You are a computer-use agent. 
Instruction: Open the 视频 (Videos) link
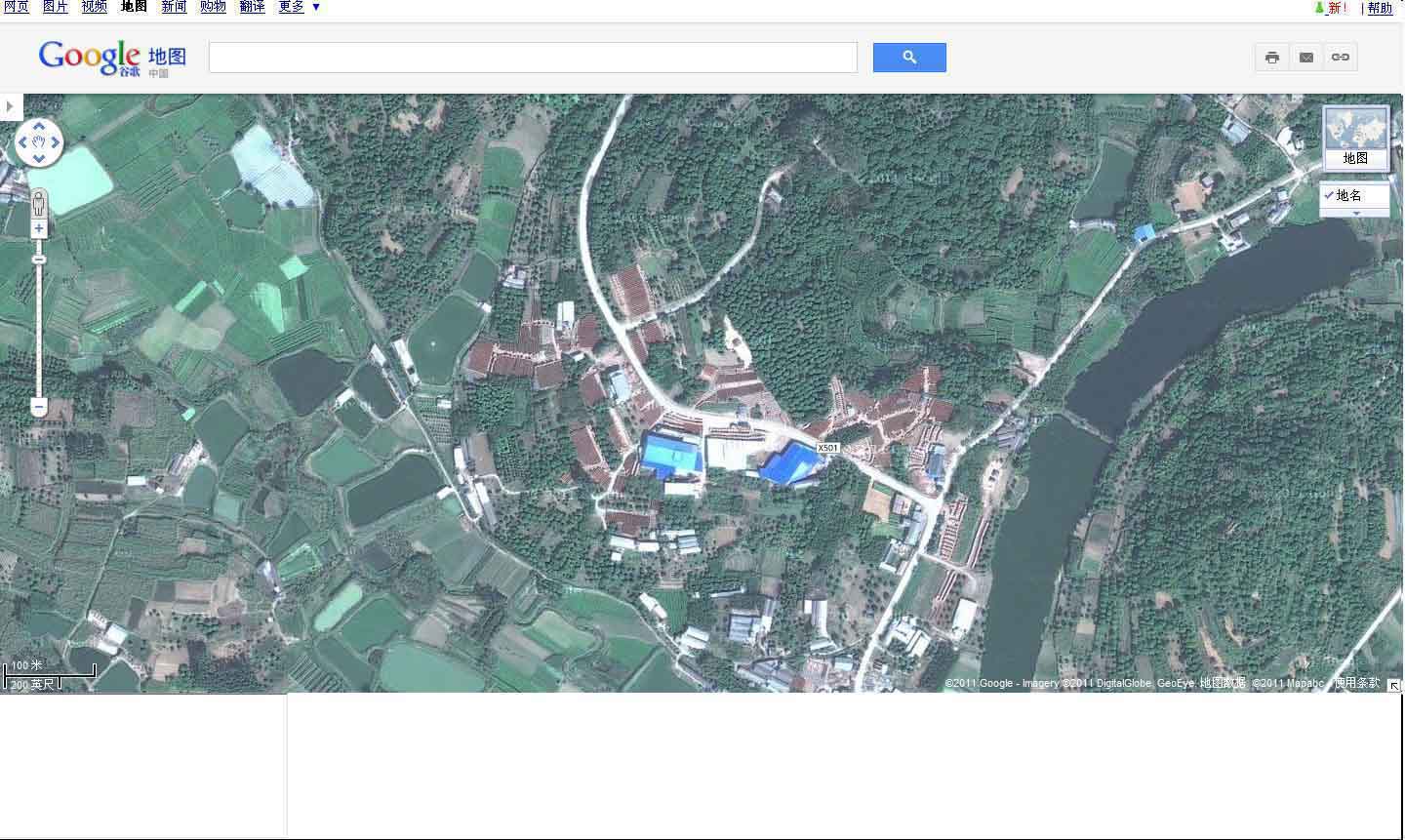coord(95,7)
